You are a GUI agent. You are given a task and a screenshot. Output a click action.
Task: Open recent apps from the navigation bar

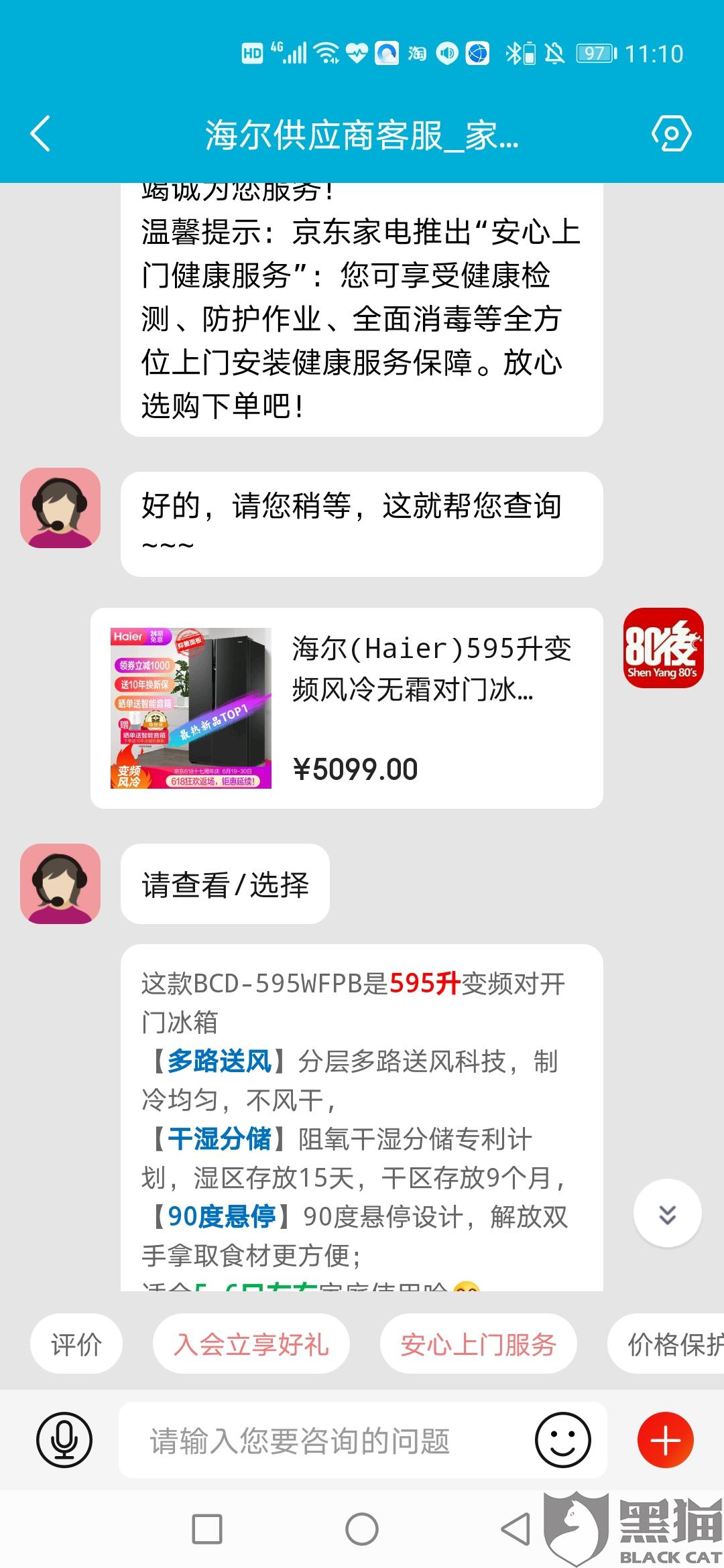207,1530
